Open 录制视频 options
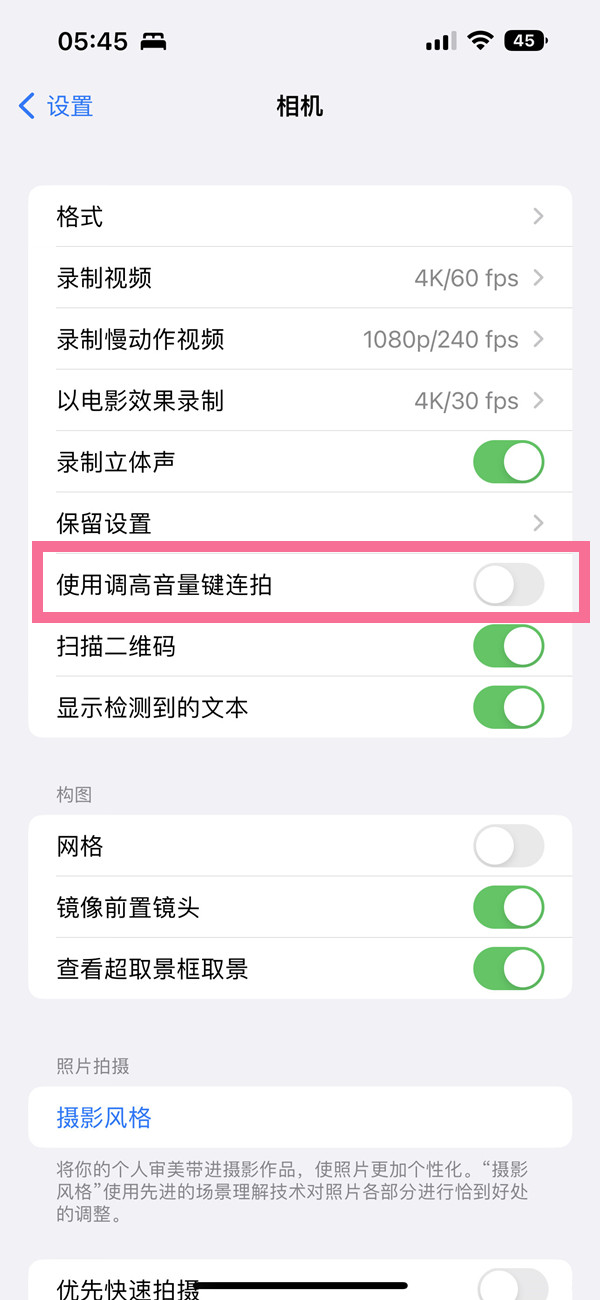Image resolution: width=600 pixels, height=1300 pixels. [x=300, y=278]
